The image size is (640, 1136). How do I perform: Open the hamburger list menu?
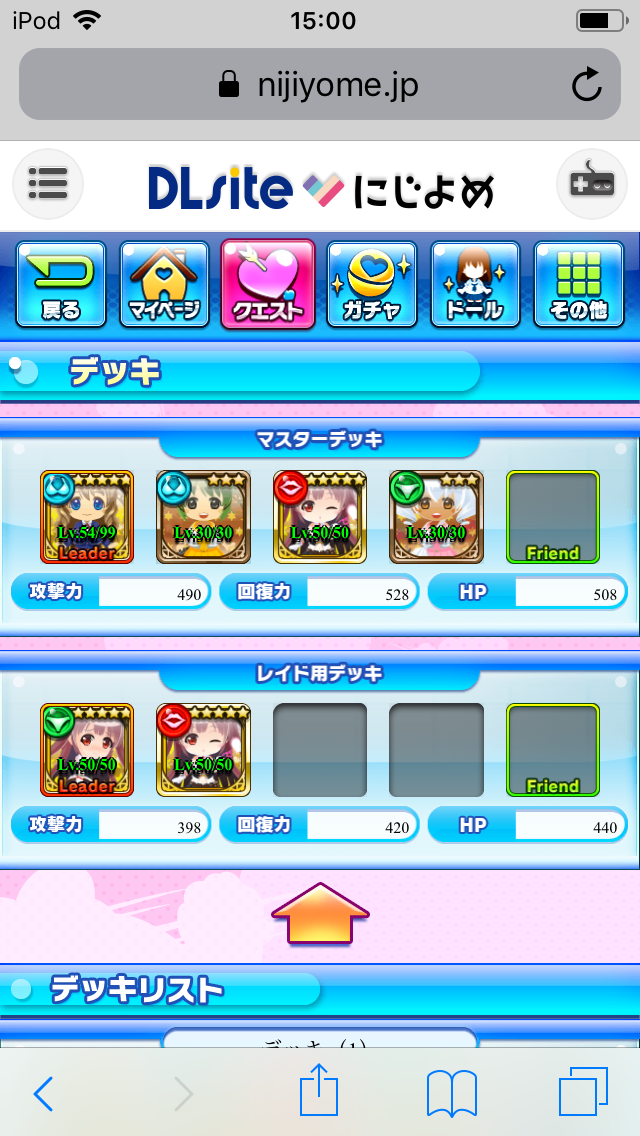[47, 184]
